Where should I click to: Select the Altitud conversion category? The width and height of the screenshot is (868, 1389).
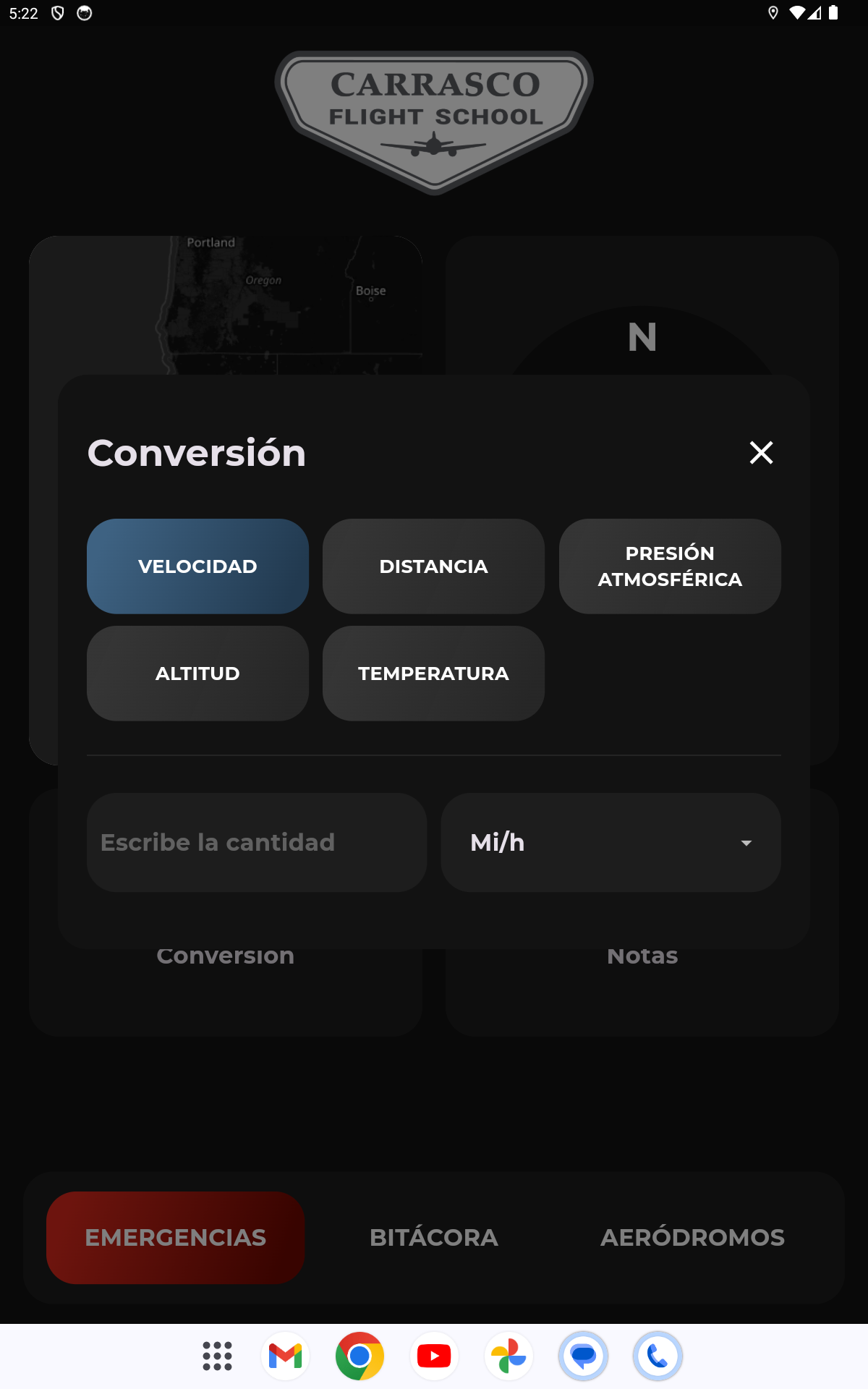[197, 674]
